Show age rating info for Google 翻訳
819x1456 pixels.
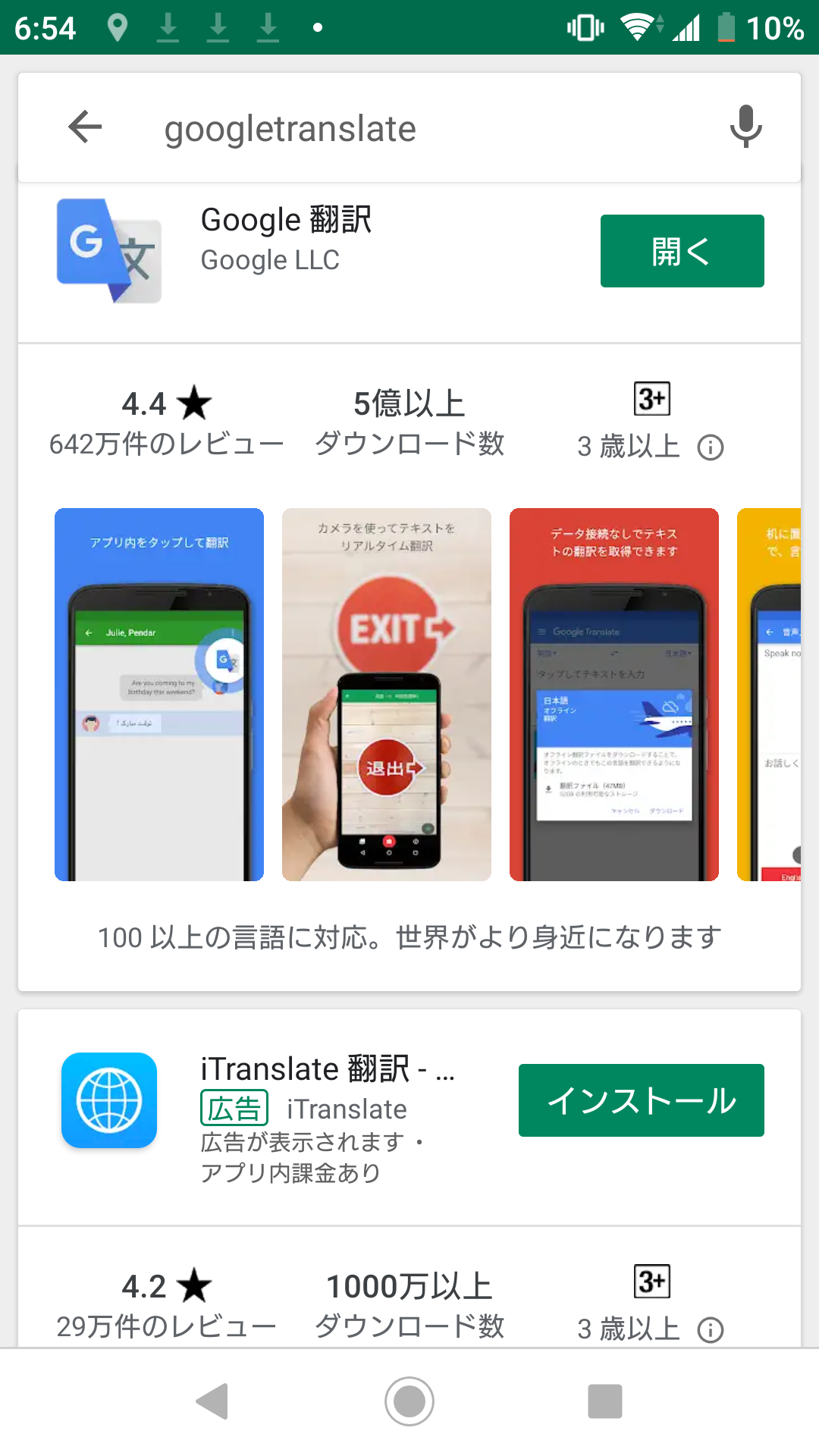coord(711,447)
